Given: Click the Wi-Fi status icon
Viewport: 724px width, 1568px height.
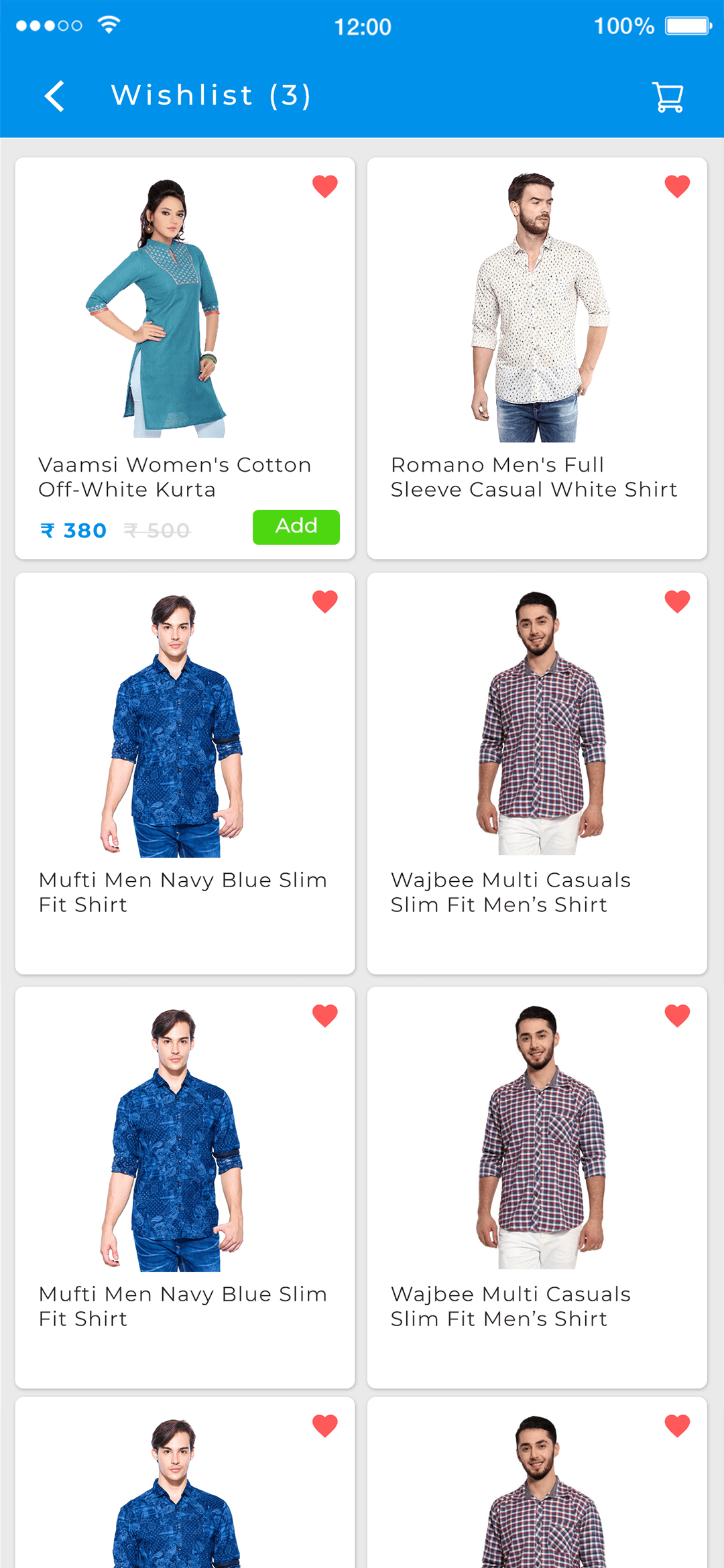Looking at the screenshot, I should 107,23.
